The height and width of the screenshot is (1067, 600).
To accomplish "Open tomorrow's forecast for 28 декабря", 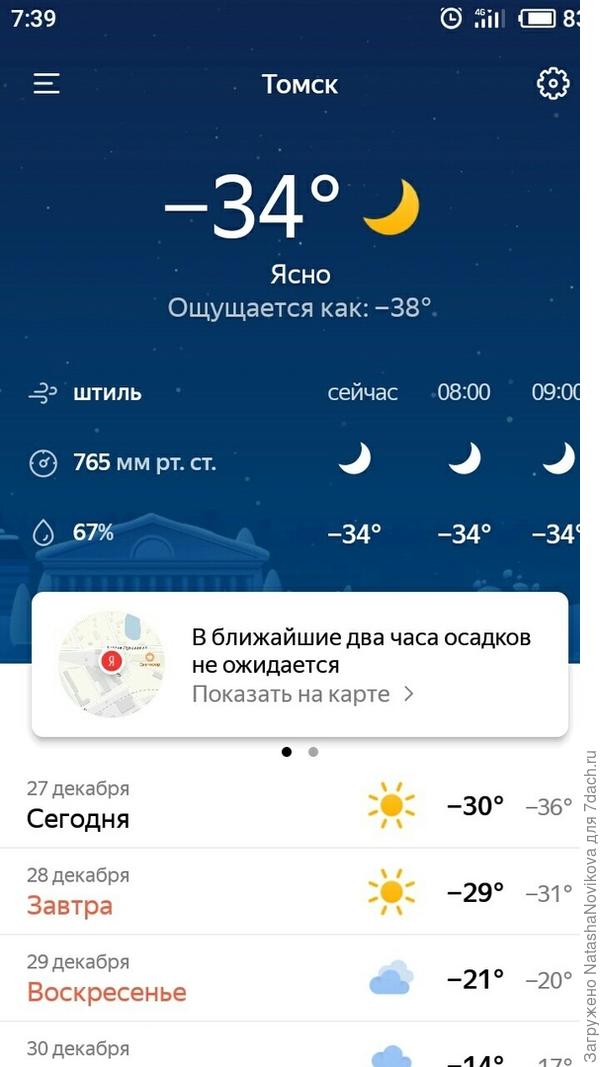I will (290, 892).
